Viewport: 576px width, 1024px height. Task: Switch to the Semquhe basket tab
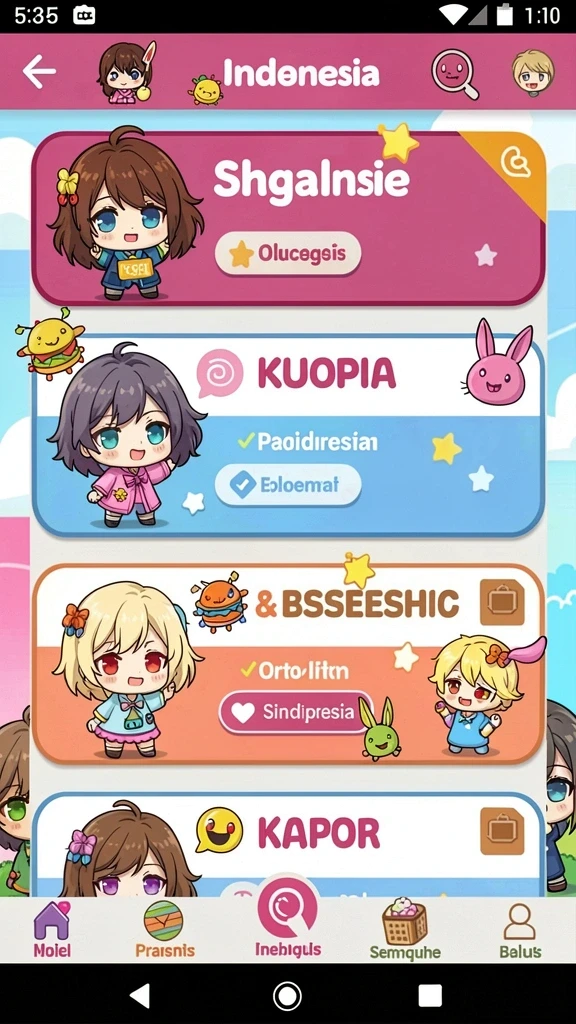pyautogui.click(x=405, y=930)
